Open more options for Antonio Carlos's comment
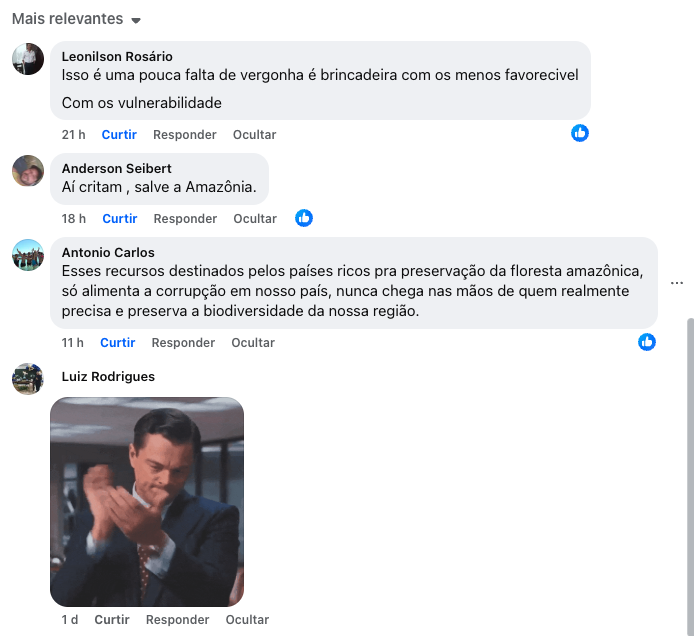Viewport: 694px width, 636px height. tap(677, 282)
